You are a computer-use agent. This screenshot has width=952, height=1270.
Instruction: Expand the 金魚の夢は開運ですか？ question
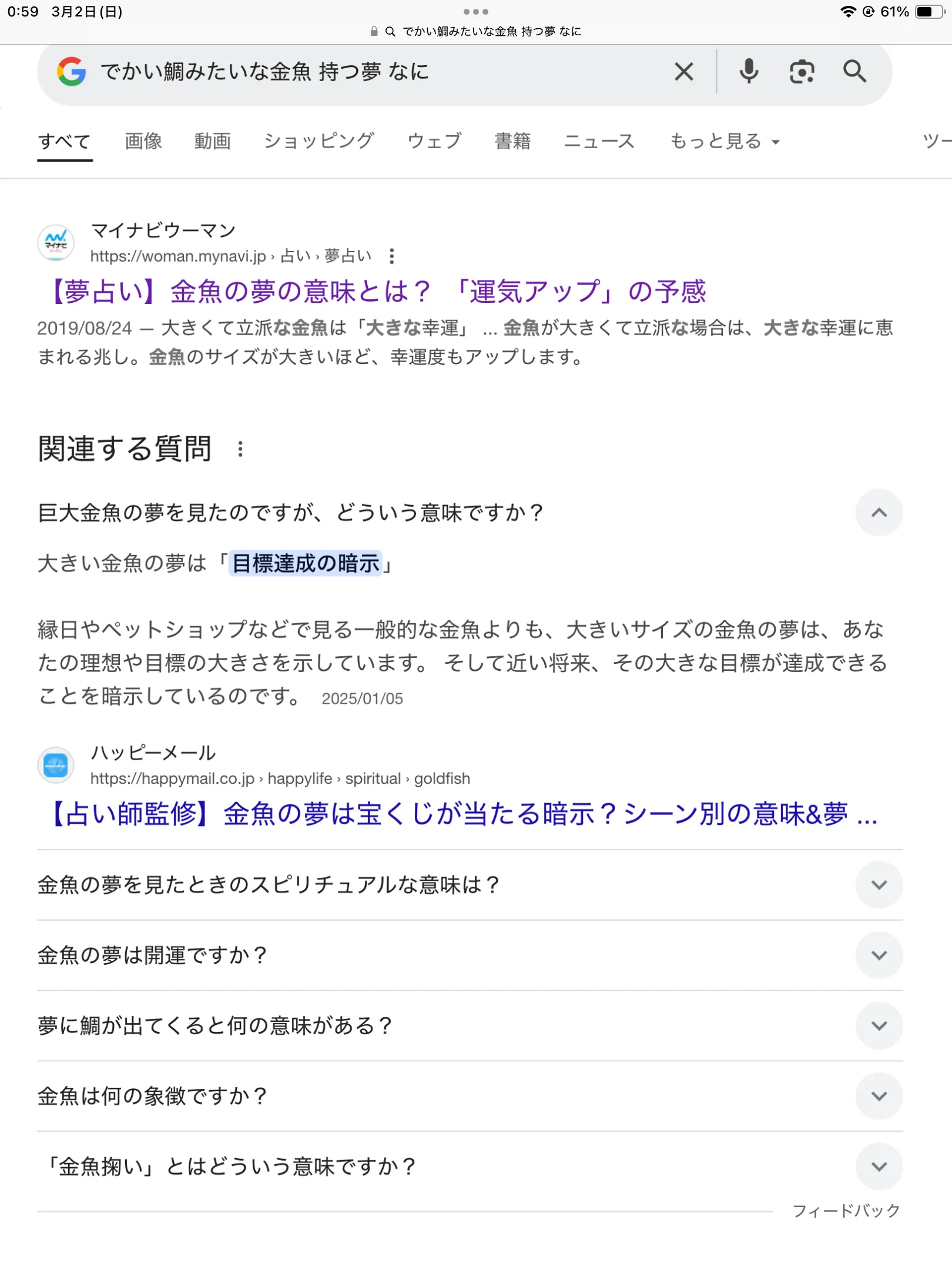(879, 955)
